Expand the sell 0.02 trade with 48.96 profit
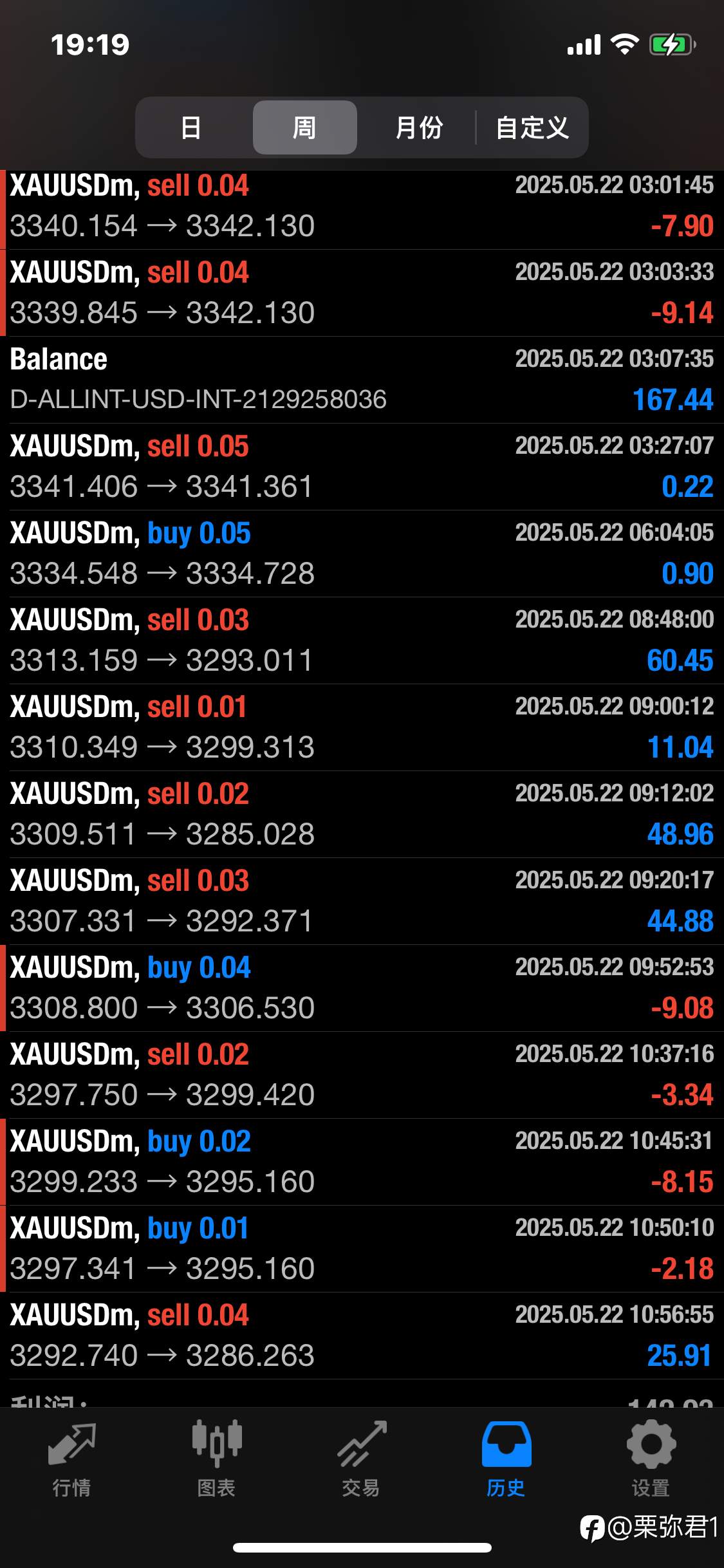 click(362, 814)
